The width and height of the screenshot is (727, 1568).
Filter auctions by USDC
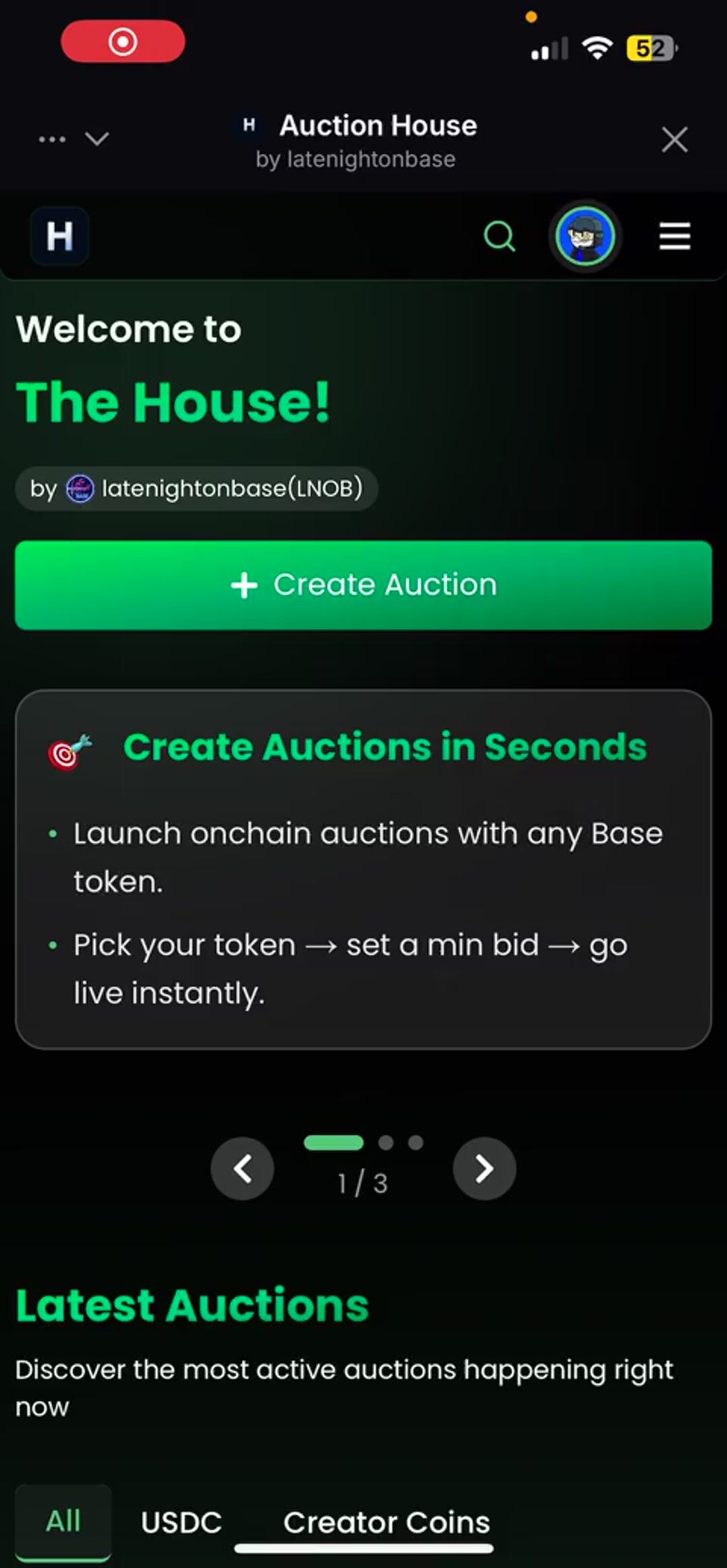(x=181, y=1522)
